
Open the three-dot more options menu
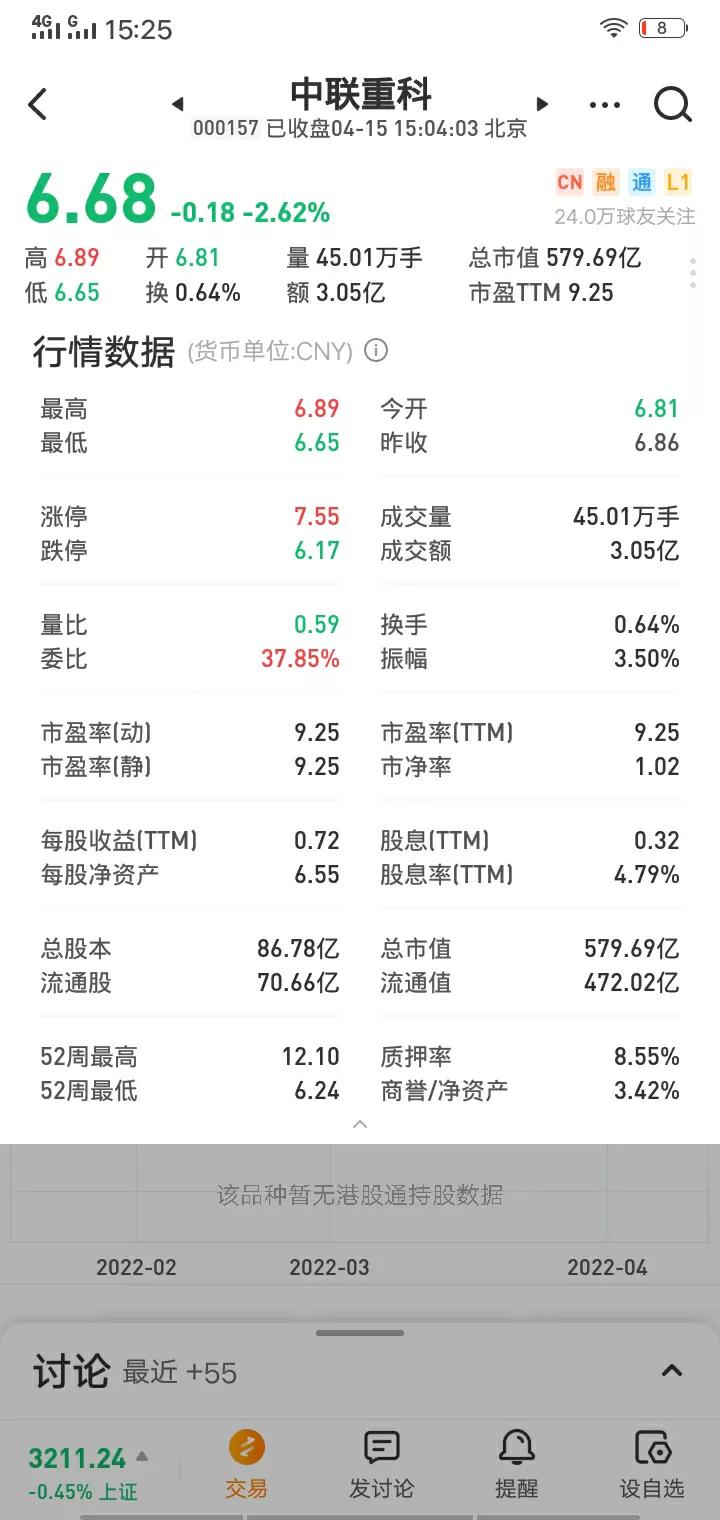point(605,105)
